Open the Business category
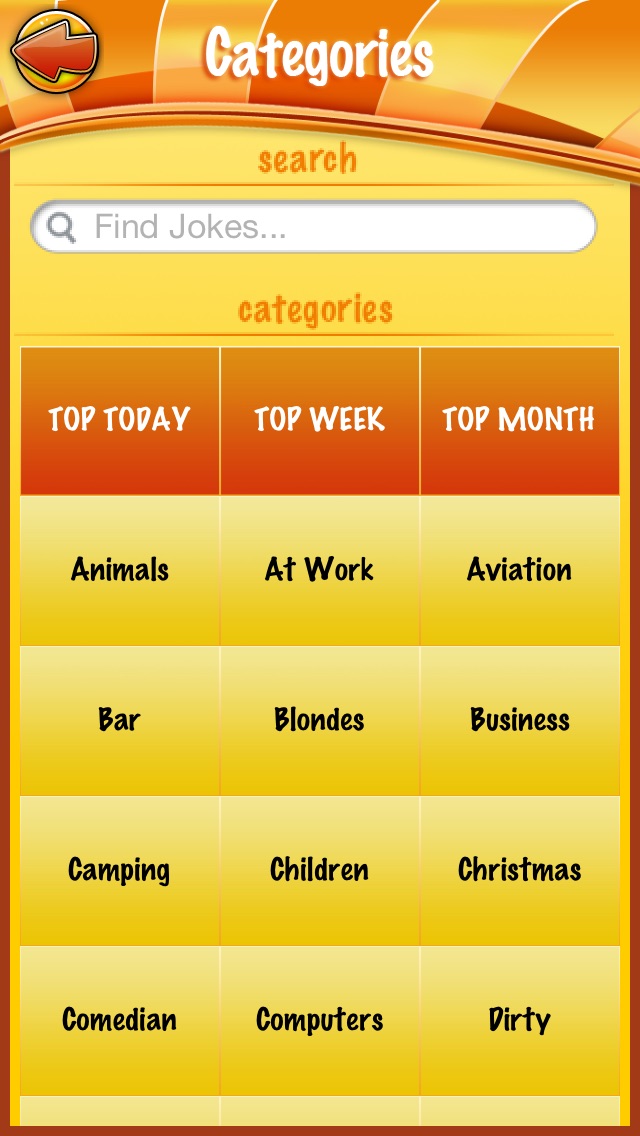The width and height of the screenshot is (640, 1136). (x=520, y=721)
